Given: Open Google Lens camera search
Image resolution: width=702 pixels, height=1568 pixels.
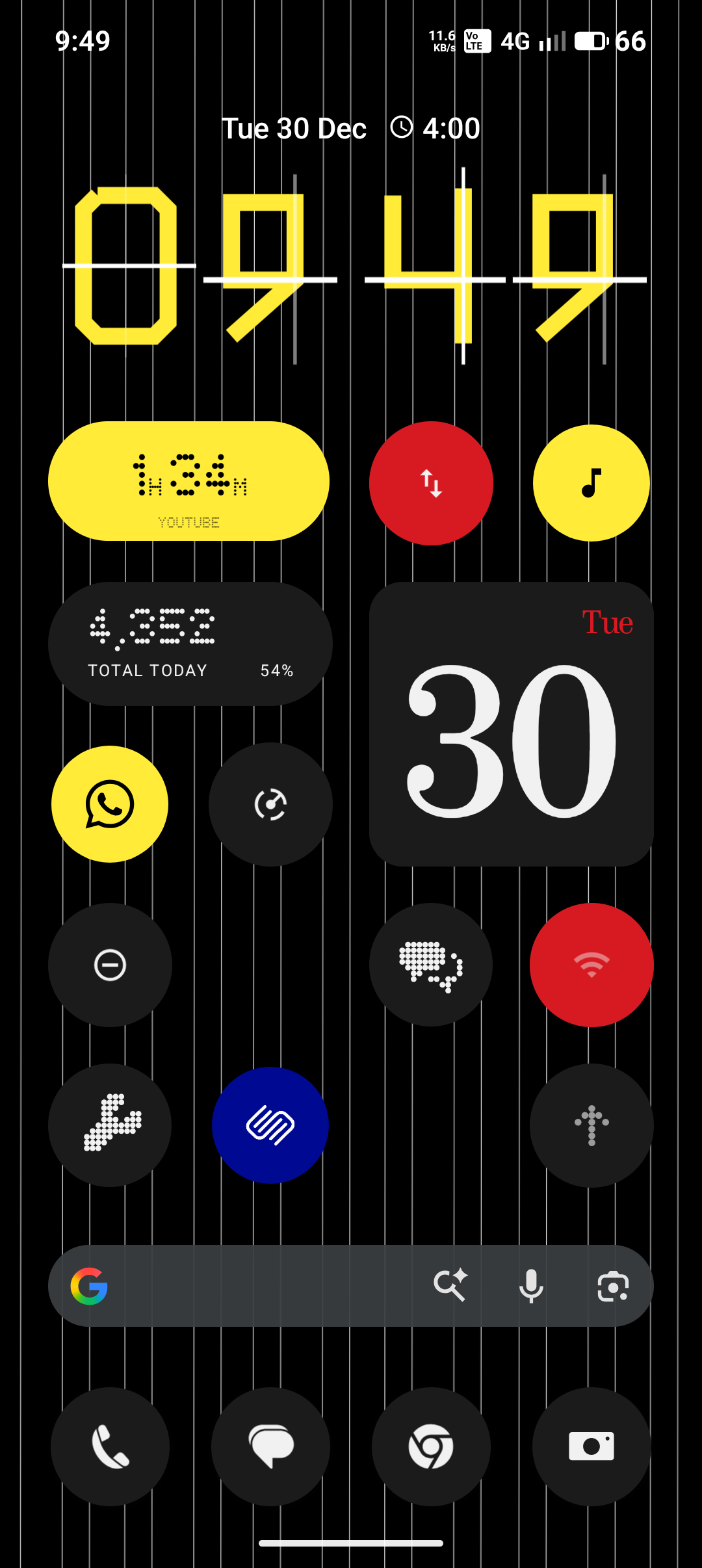Looking at the screenshot, I should (x=613, y=1286).
